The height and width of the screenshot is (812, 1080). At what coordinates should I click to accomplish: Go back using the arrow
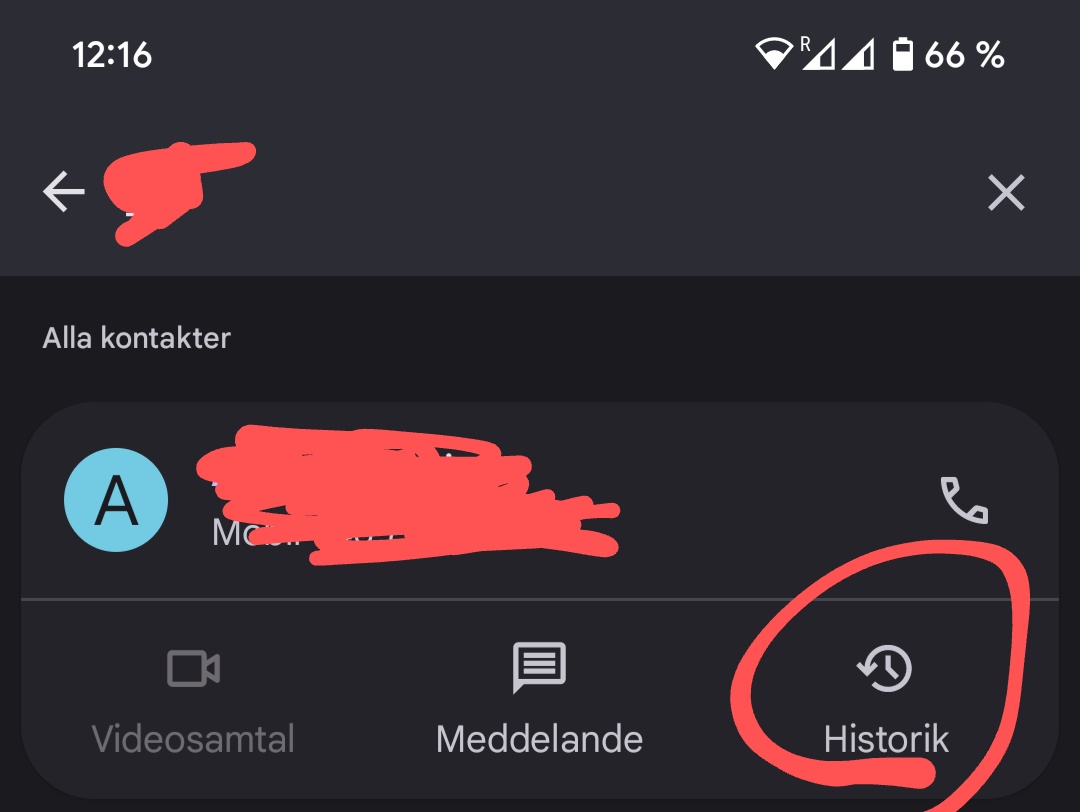point(64,192)
